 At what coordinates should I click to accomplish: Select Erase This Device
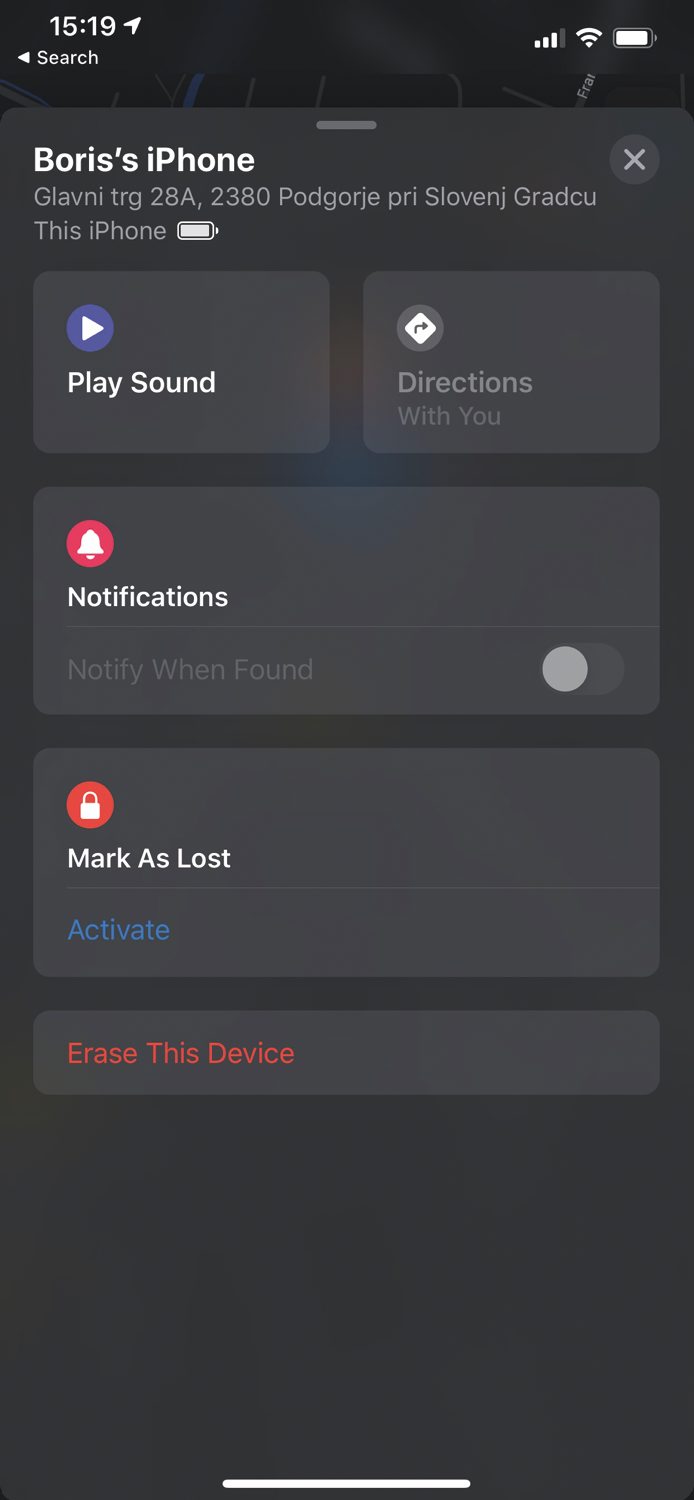[x=181, y=1053]
